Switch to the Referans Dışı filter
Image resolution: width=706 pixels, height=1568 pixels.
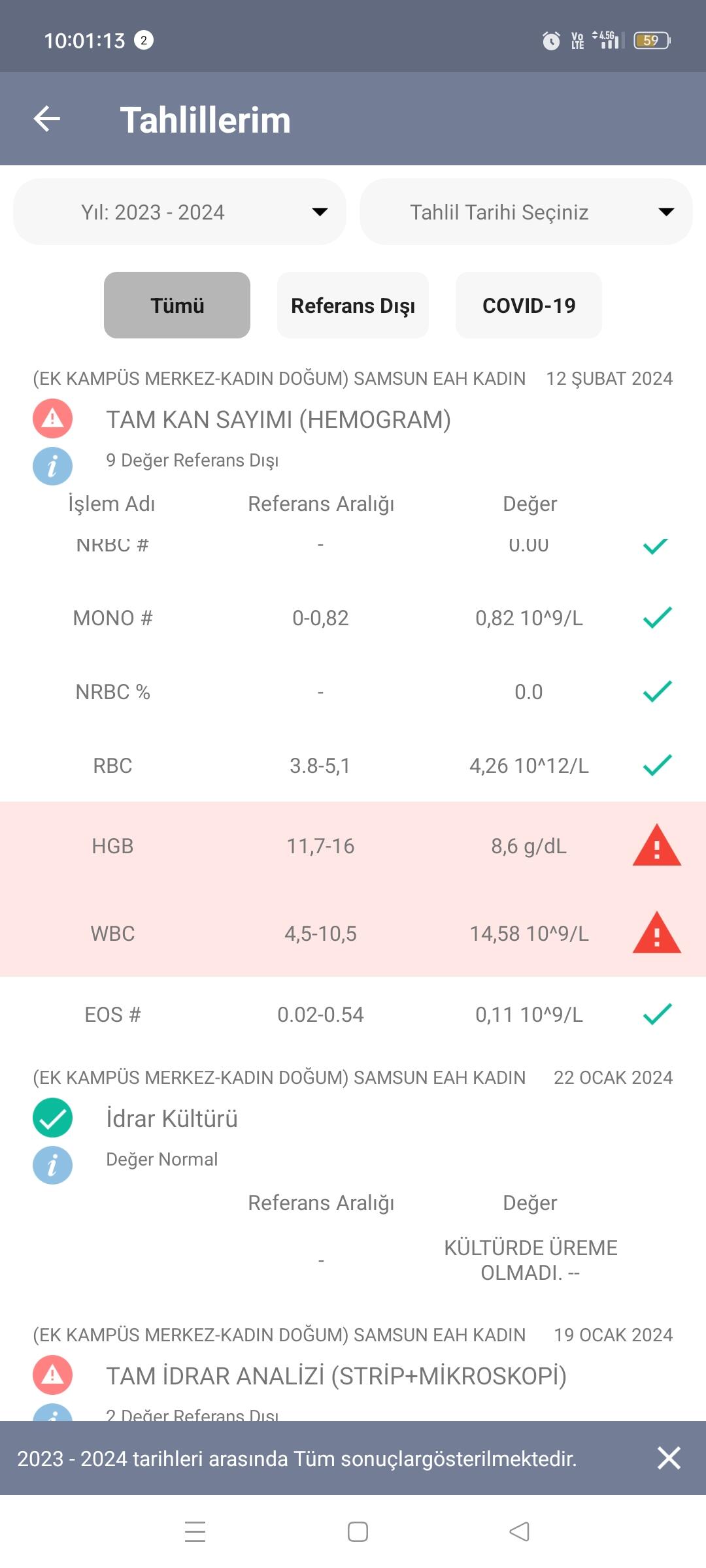tap(353, 305)
